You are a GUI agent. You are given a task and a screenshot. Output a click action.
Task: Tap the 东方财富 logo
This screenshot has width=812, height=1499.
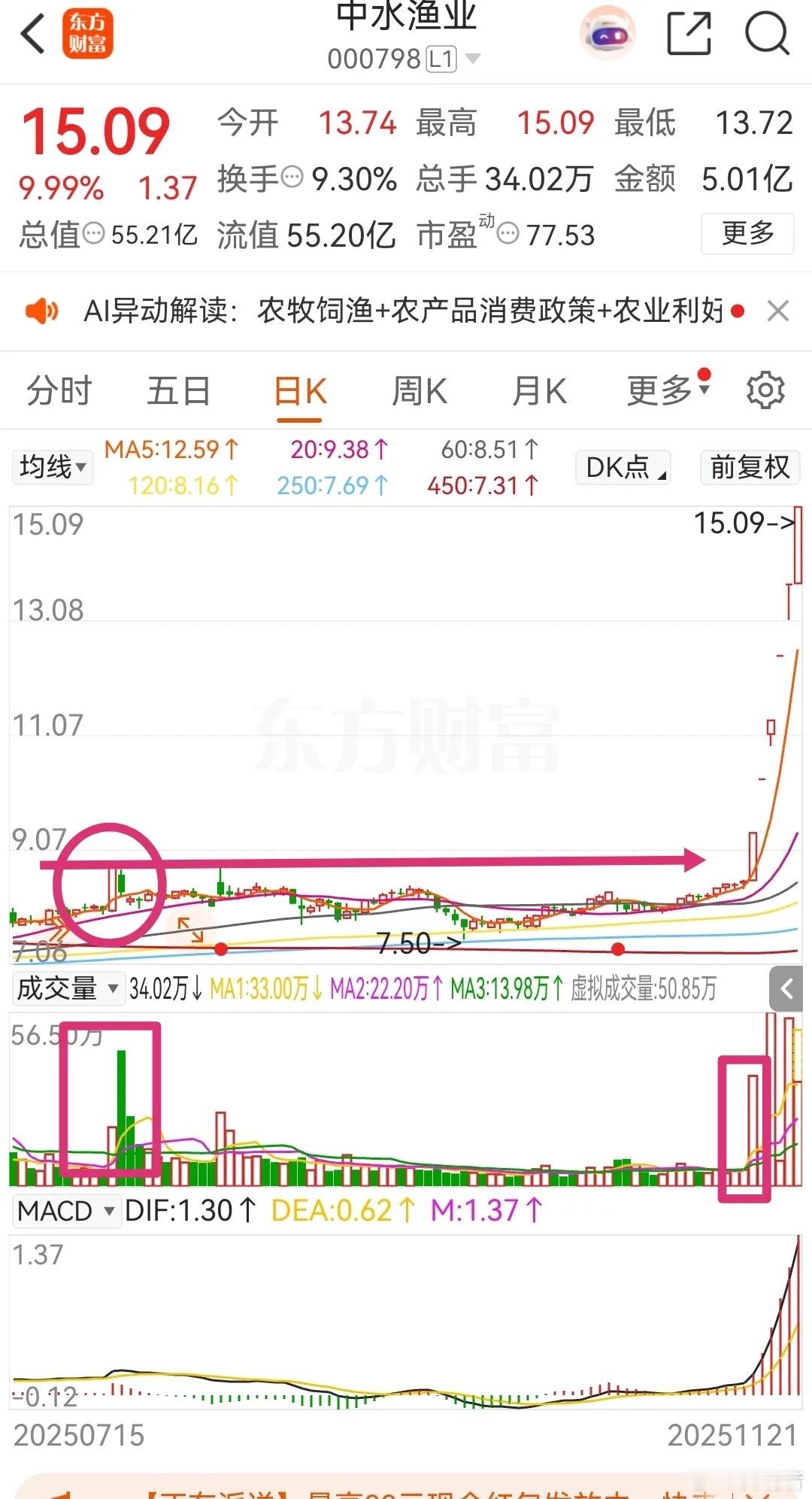88,34
